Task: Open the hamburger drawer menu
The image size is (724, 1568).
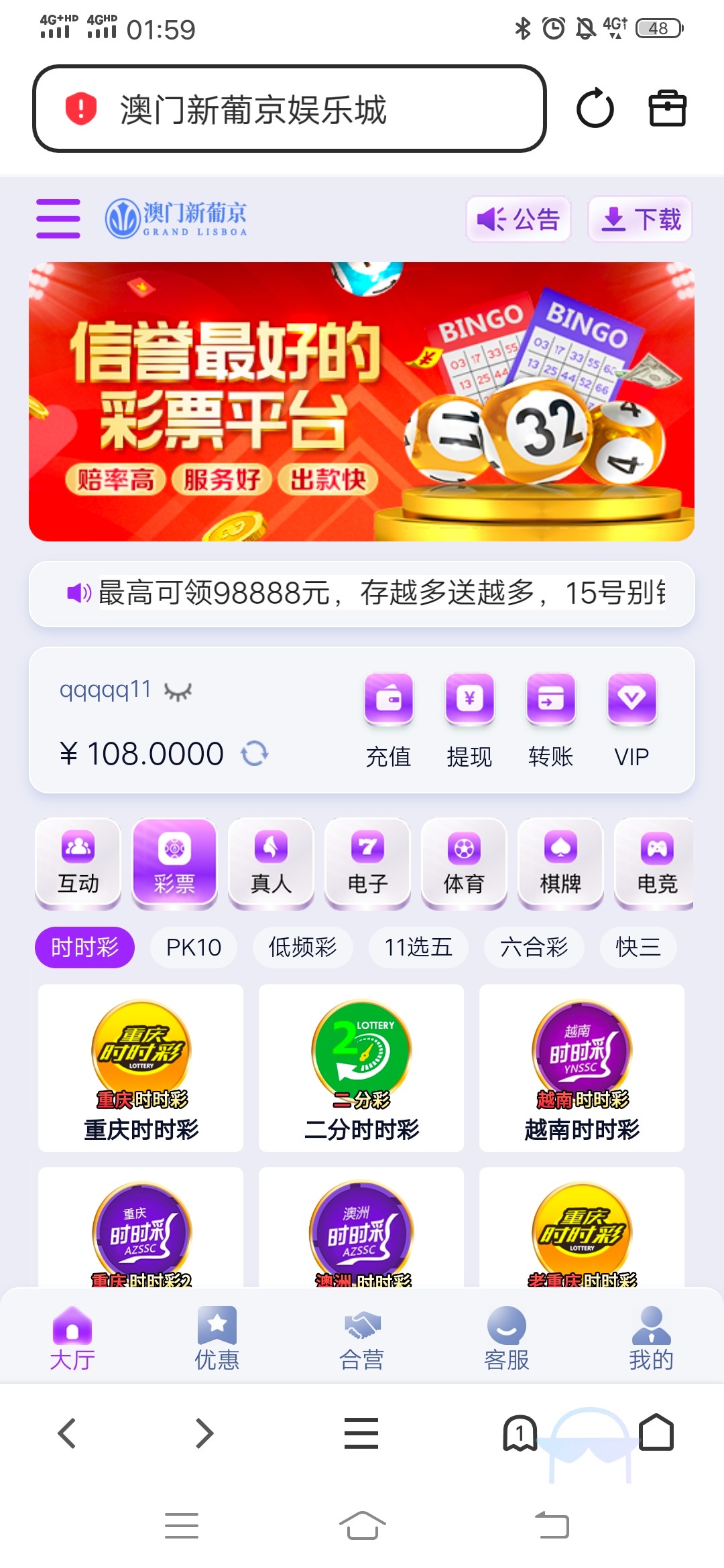Action: pyautogui.click(x=58, y=218)
